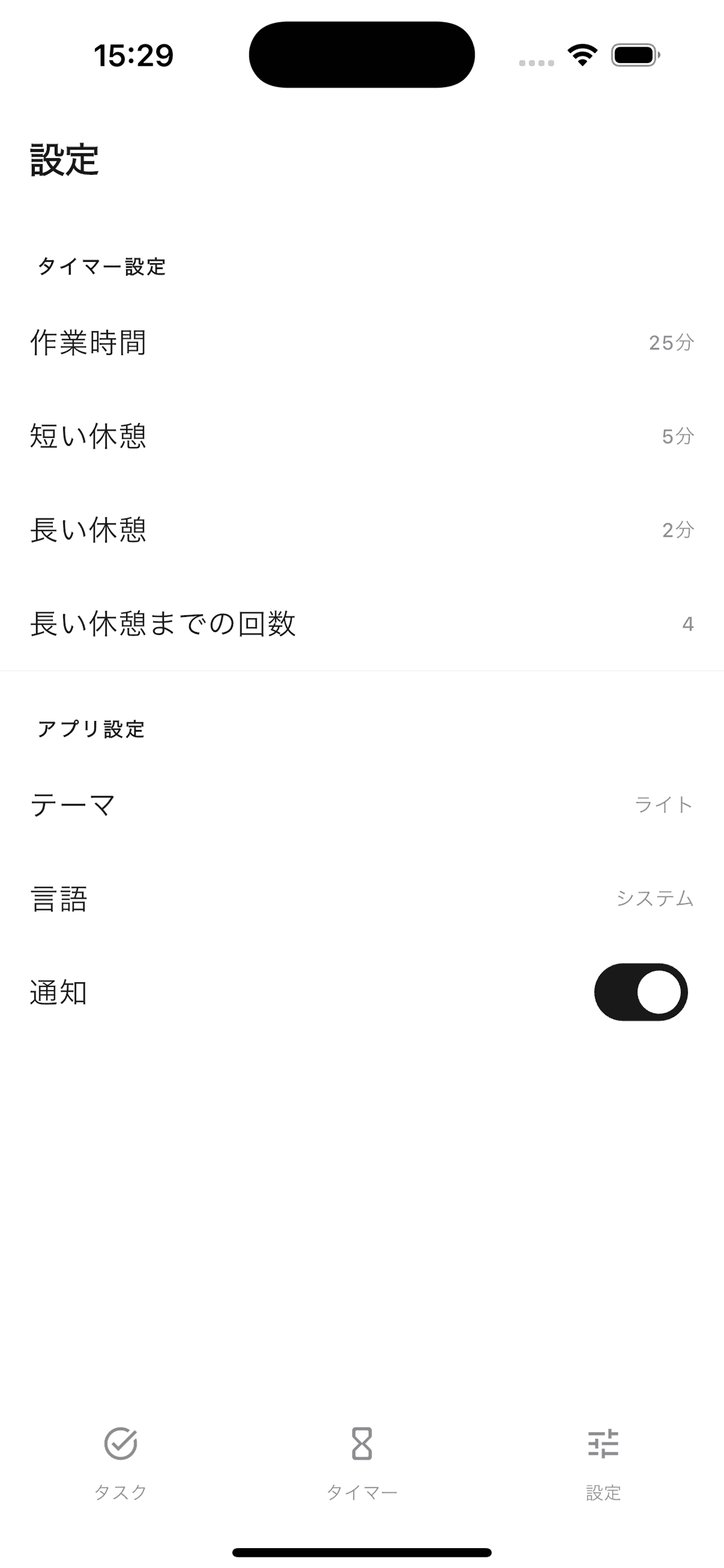The width and height of the screenshot is (724, 1568).
Task: Open the 作業時間 setting row
Action: point(362,342)
